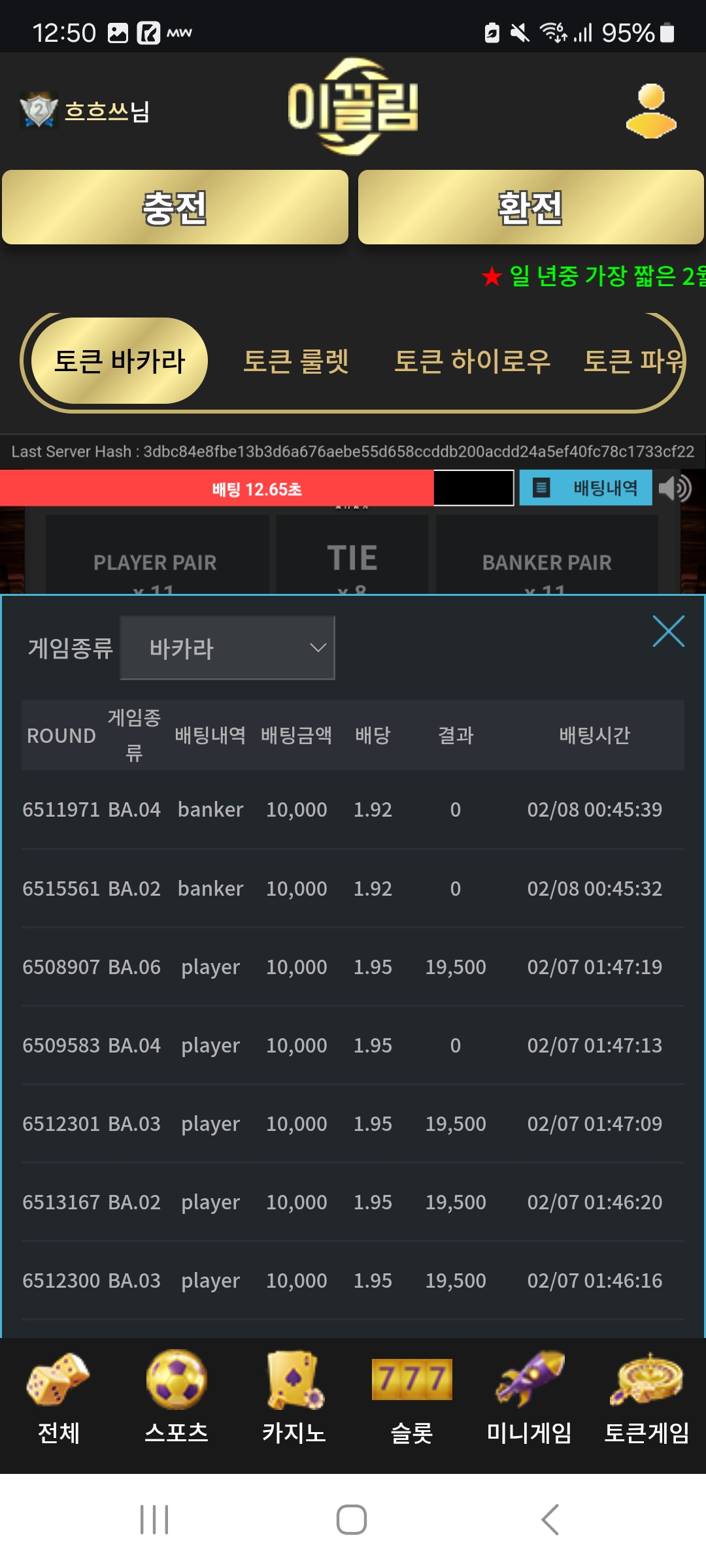The width and height of the screenshot is (706, 1568).
Task: Tap the 환전 withdraw button
Action: tap(531, 207)
